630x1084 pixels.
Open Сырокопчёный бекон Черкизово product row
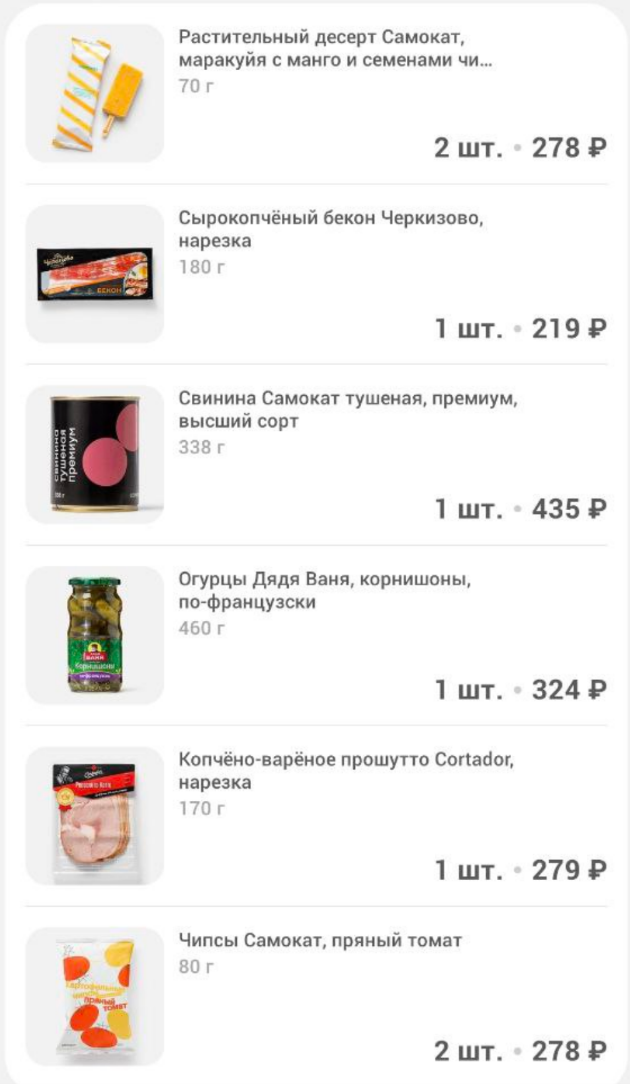pyautogui.click(x=315, y=274)
